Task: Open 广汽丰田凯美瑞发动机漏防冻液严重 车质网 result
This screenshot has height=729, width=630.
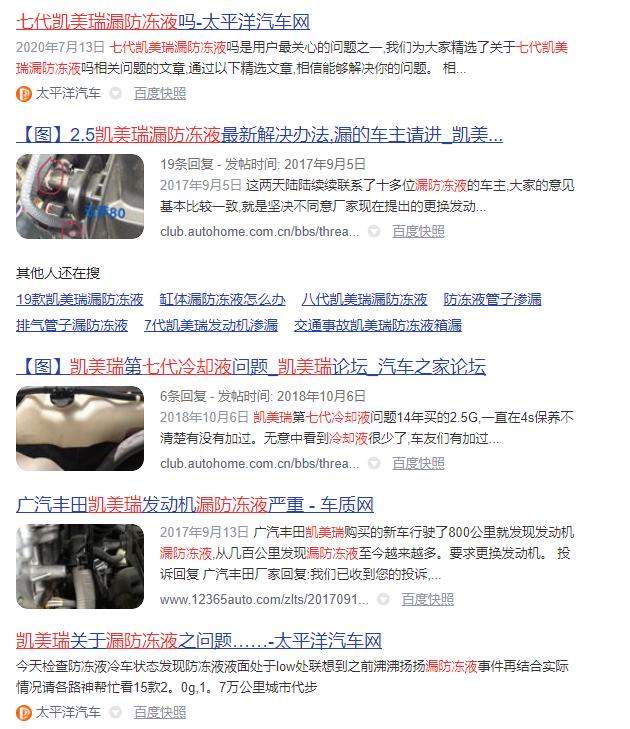Action: 195,505
